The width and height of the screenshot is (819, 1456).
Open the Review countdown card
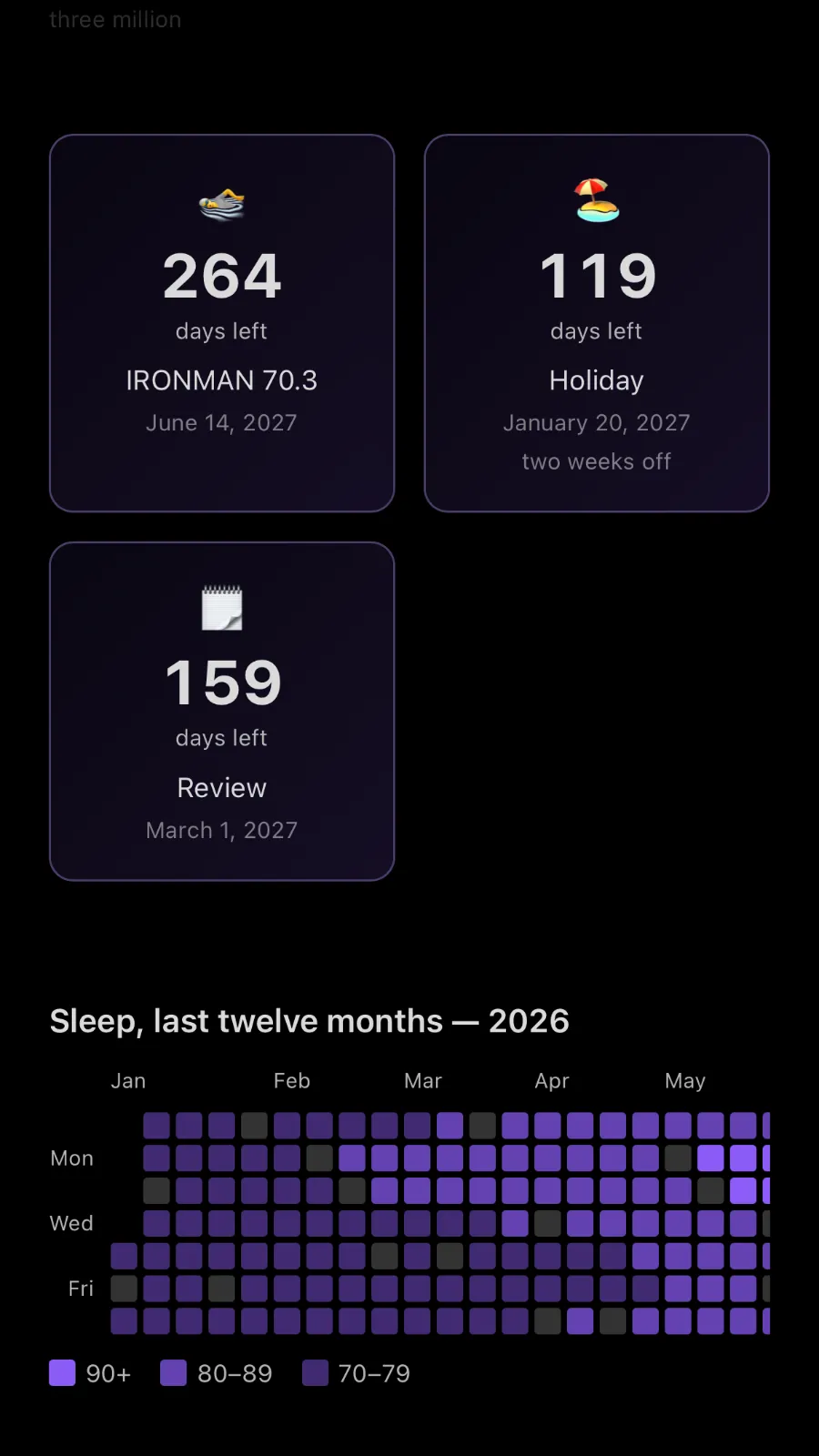(222, 712)
